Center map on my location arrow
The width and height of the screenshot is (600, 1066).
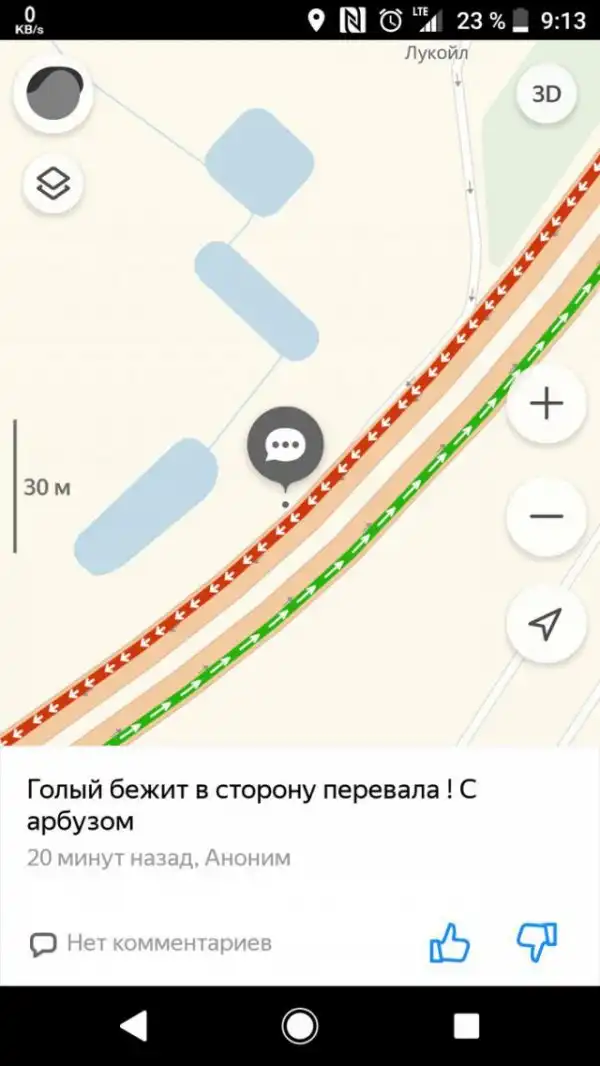click(546, 624)
